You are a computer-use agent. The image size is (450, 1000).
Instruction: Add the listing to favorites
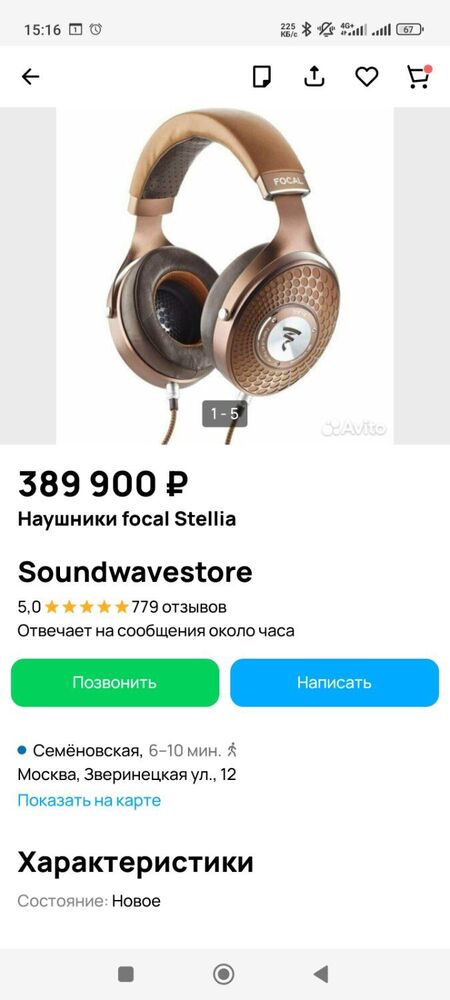click(367, 77)
